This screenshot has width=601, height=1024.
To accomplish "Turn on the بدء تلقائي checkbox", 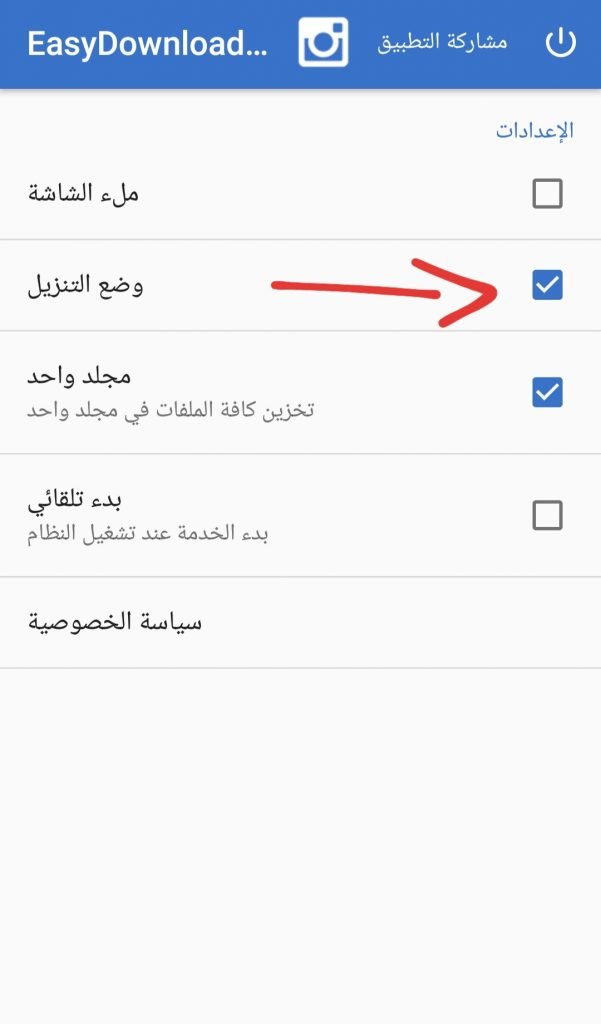I will point(547,516).
